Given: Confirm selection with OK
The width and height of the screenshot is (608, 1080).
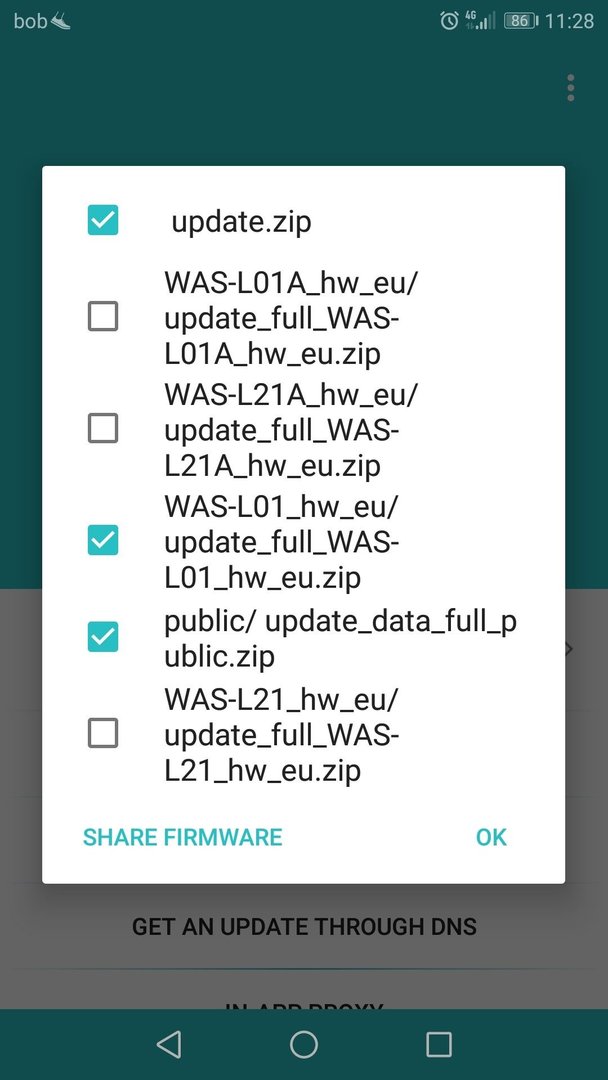Looking at the screenshot, I should tap(491, 837).
